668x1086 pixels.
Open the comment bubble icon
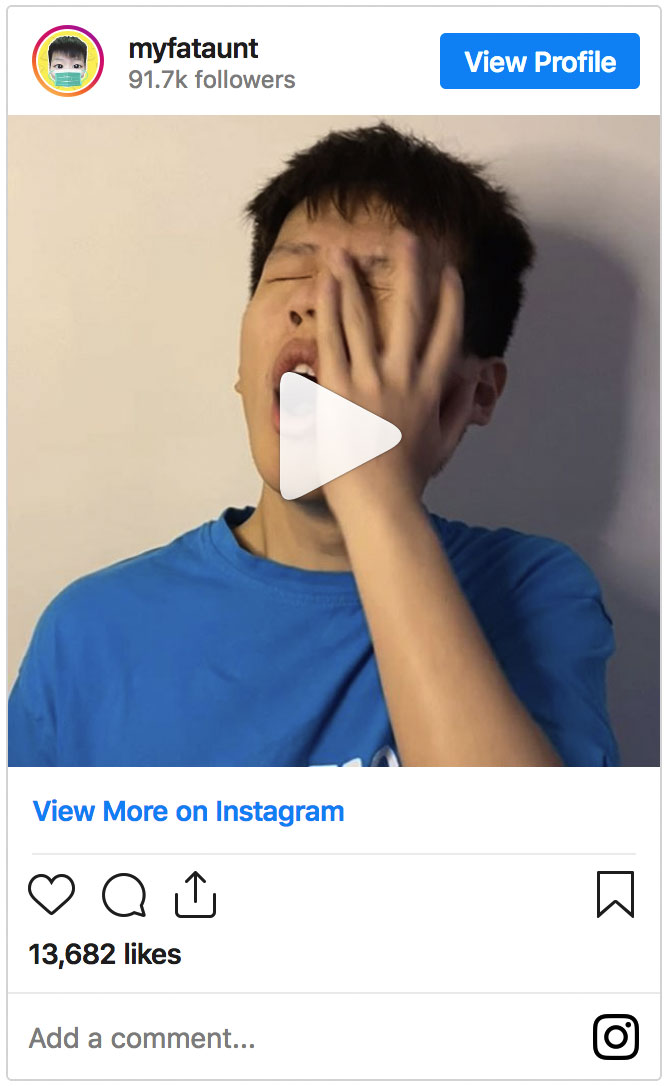[x=124, y=895]
